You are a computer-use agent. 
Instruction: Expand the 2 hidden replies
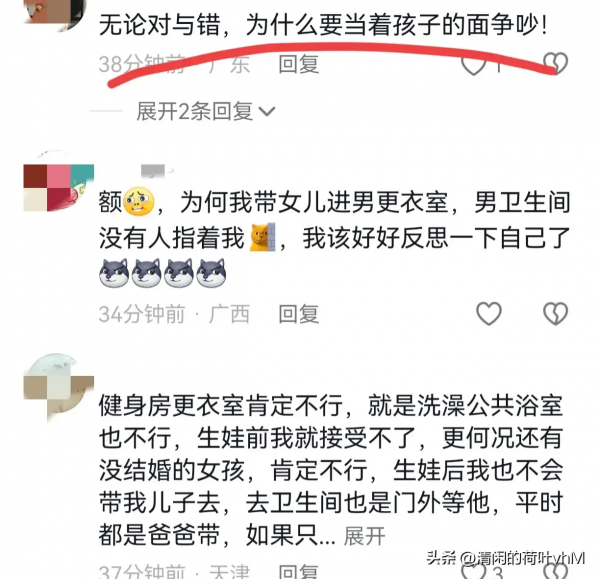point(194,111)
